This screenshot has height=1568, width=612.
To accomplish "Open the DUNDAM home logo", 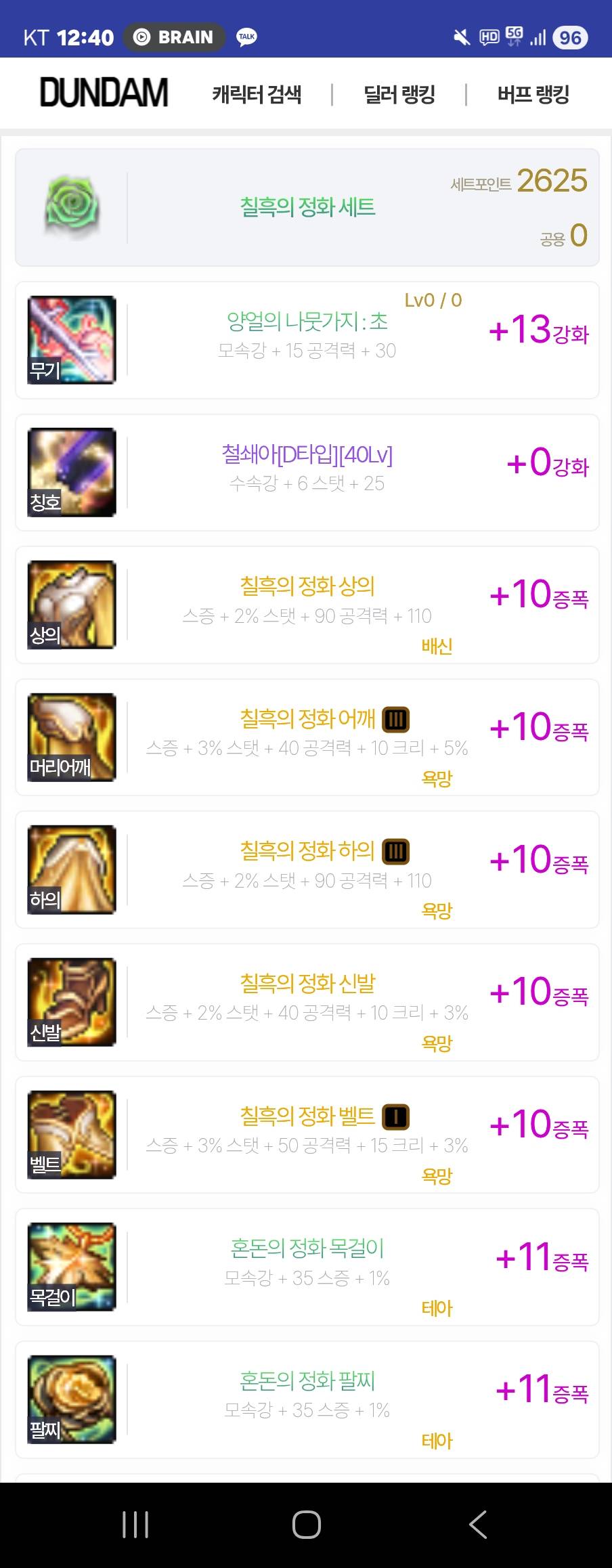I will pos(104,93).
